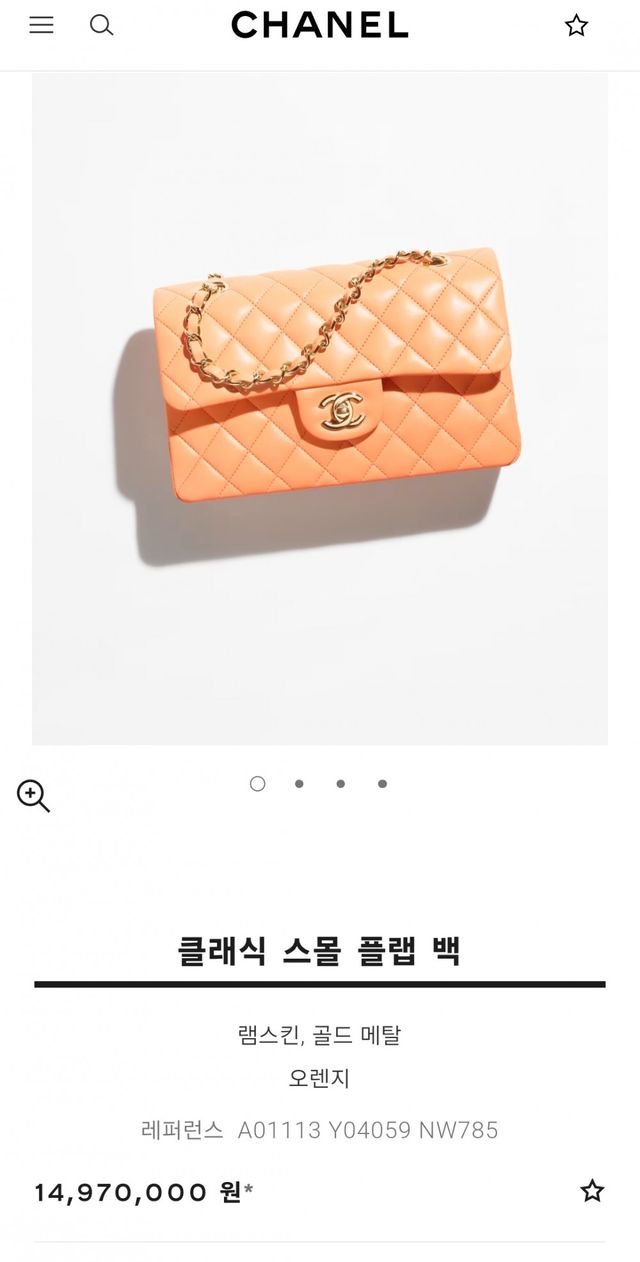The height and width of the screenshot is (1262, 640).
Task: Jump to third product image dot
Action: [x=341, y=784]
